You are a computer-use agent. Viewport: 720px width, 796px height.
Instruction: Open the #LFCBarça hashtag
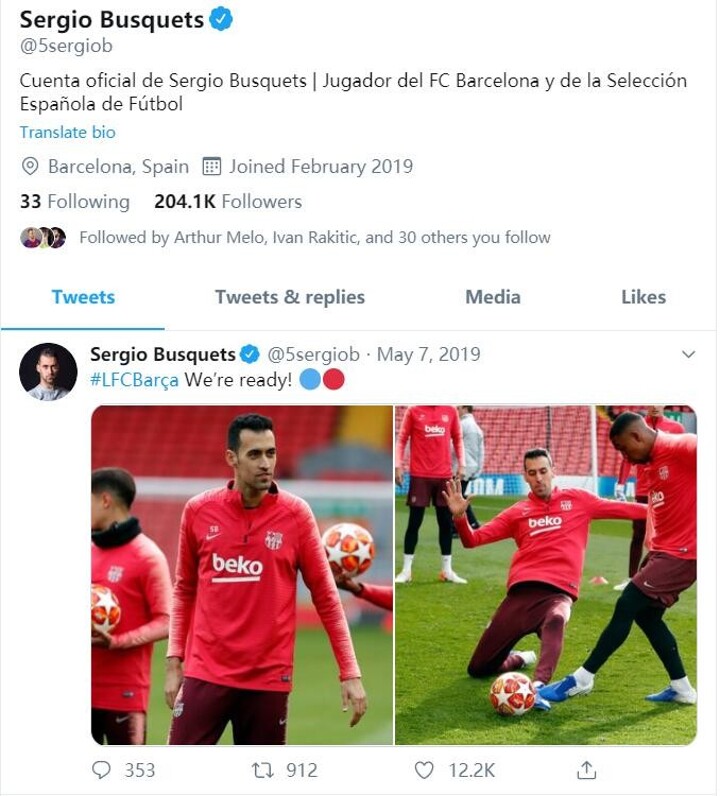[x=134, y=380]
